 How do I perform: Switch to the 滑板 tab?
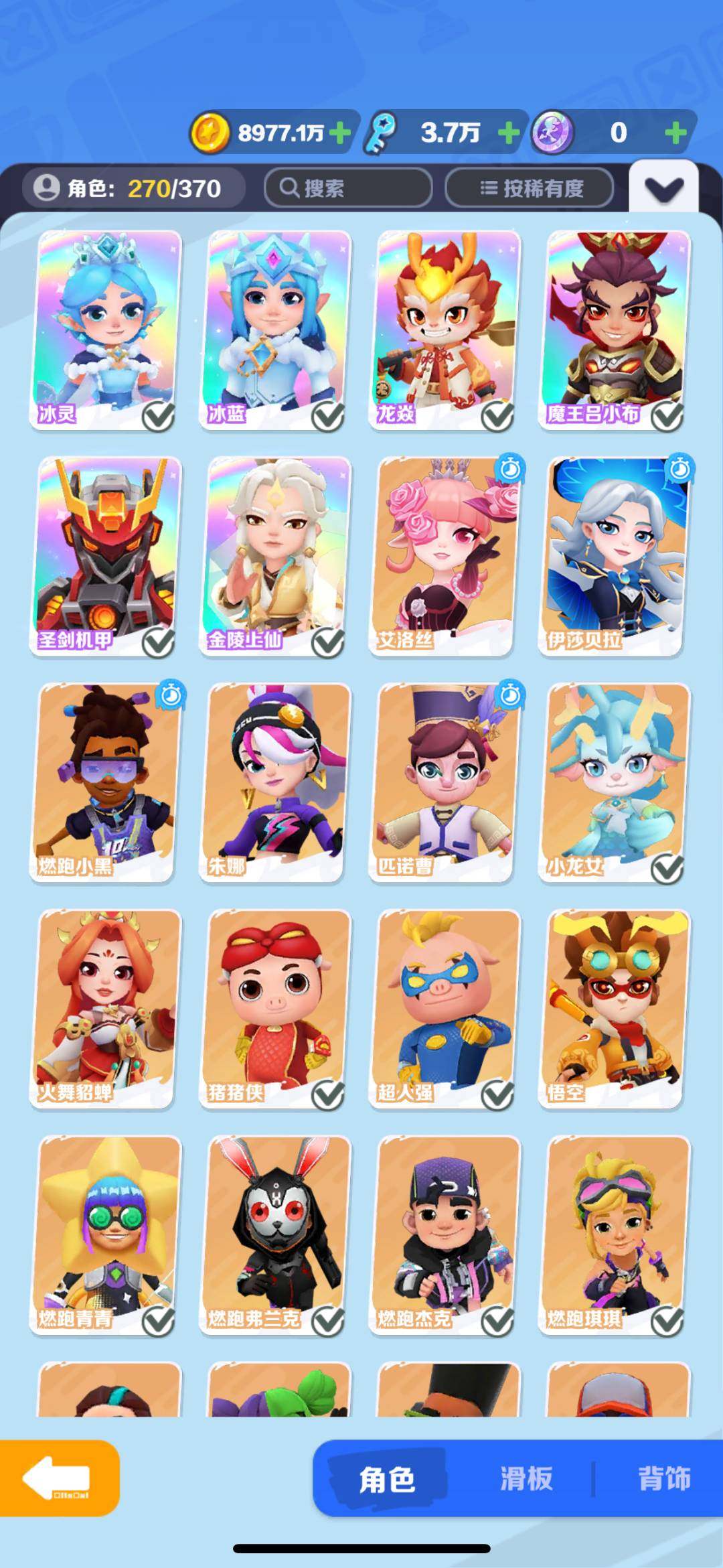click(x=526, y=1479)
